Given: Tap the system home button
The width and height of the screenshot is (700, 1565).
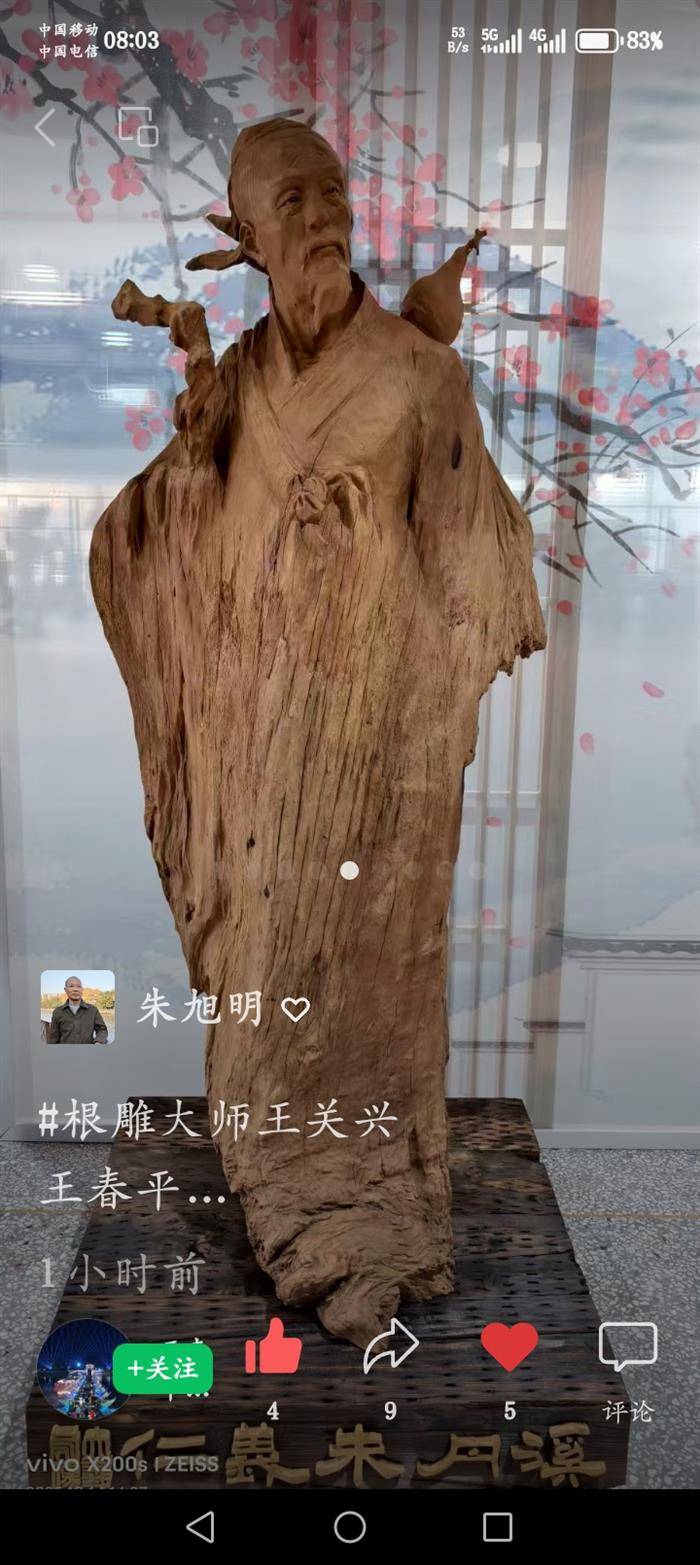Looking at the screenshot, I should (350, 1527).
